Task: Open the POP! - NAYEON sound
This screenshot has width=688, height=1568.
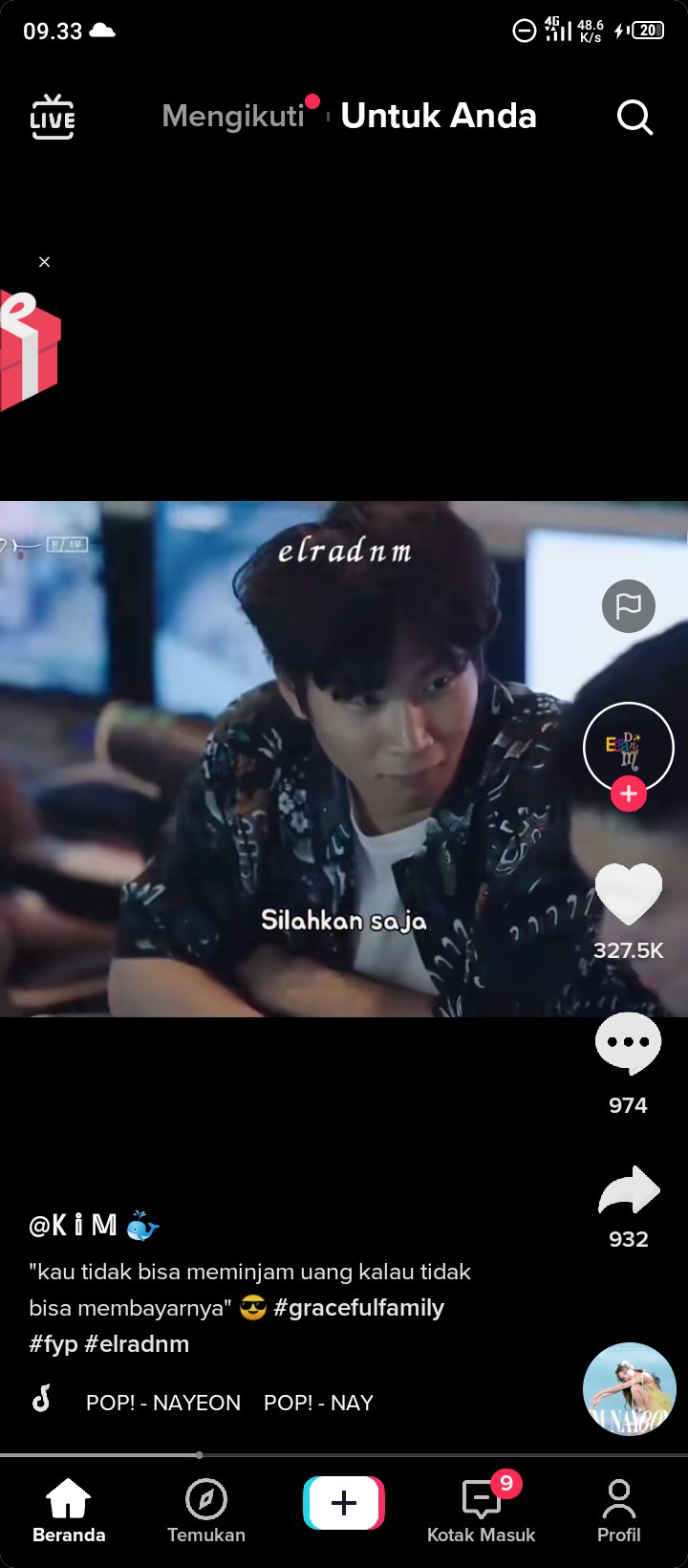Action: (x=163, y=1403)
